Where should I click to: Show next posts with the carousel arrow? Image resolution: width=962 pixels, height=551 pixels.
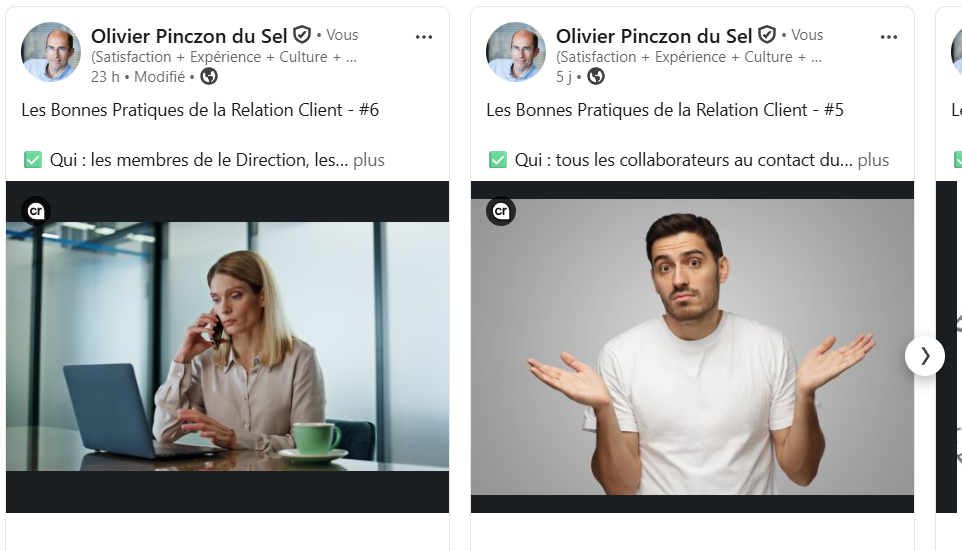point(925,356)
